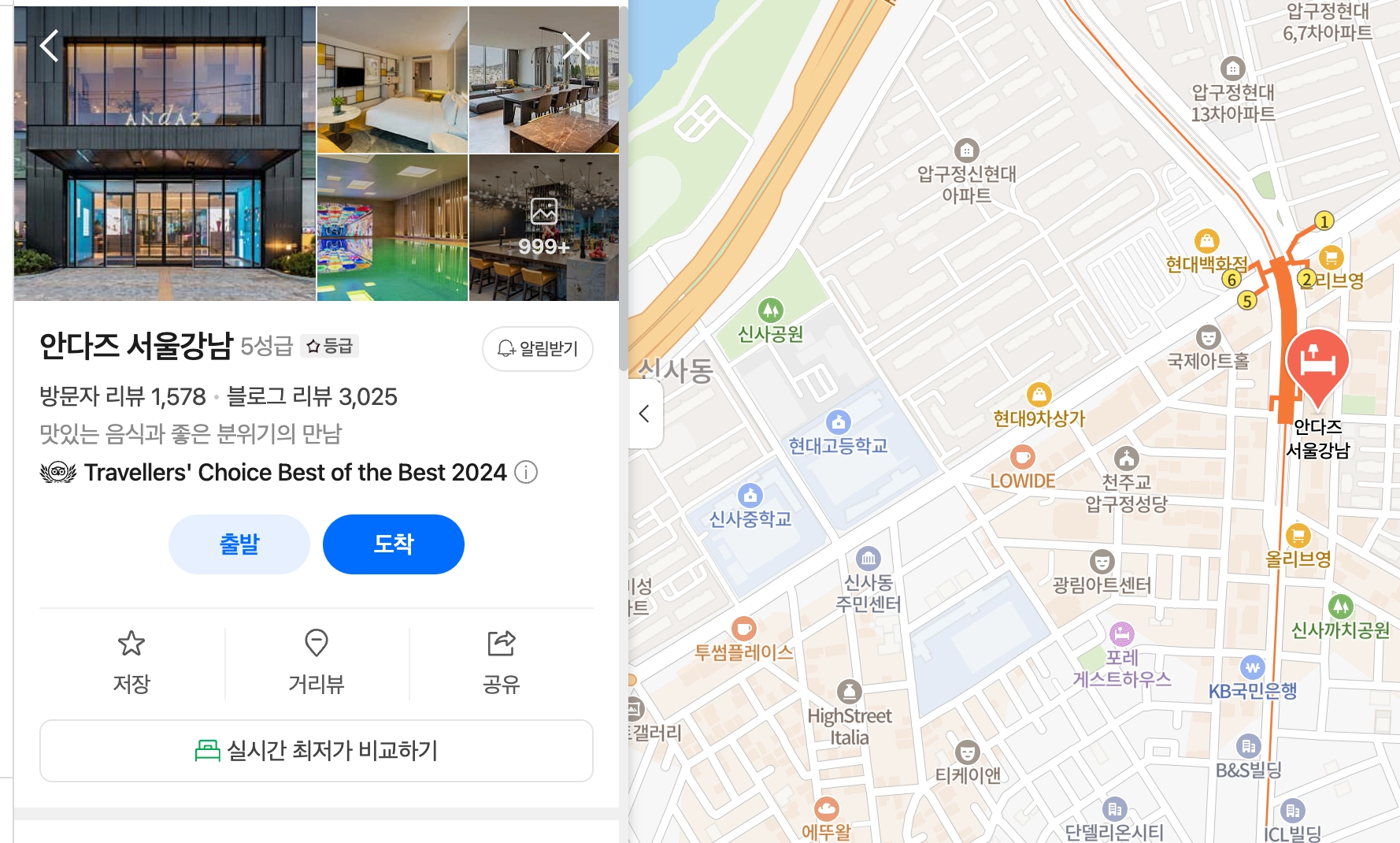Viewport: 1400px width, 843px height.
Task: Go back using the arrow over hotel photo
Action: click(50, 46)
